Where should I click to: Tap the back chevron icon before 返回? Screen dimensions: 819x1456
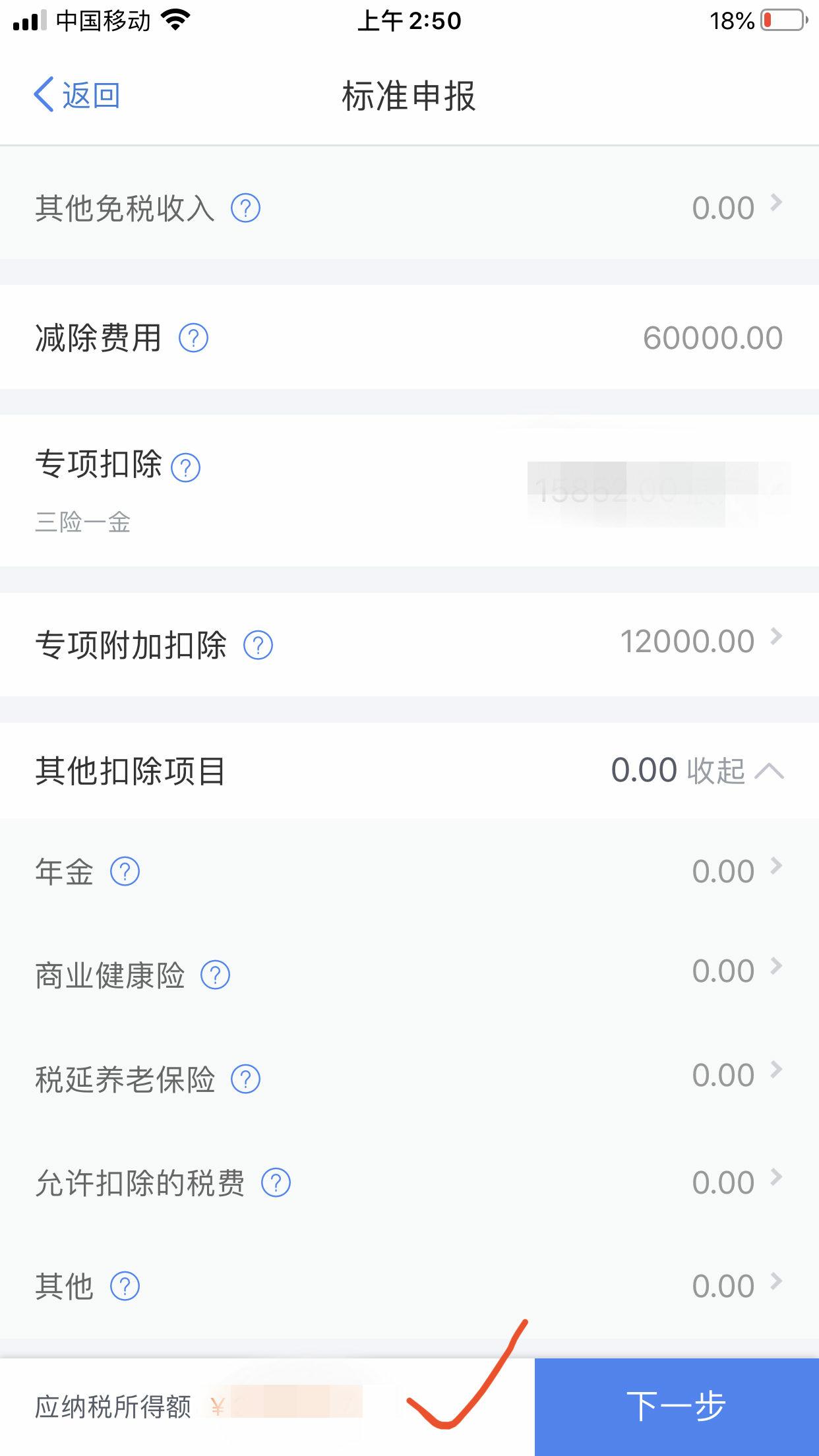coord(44,94)
